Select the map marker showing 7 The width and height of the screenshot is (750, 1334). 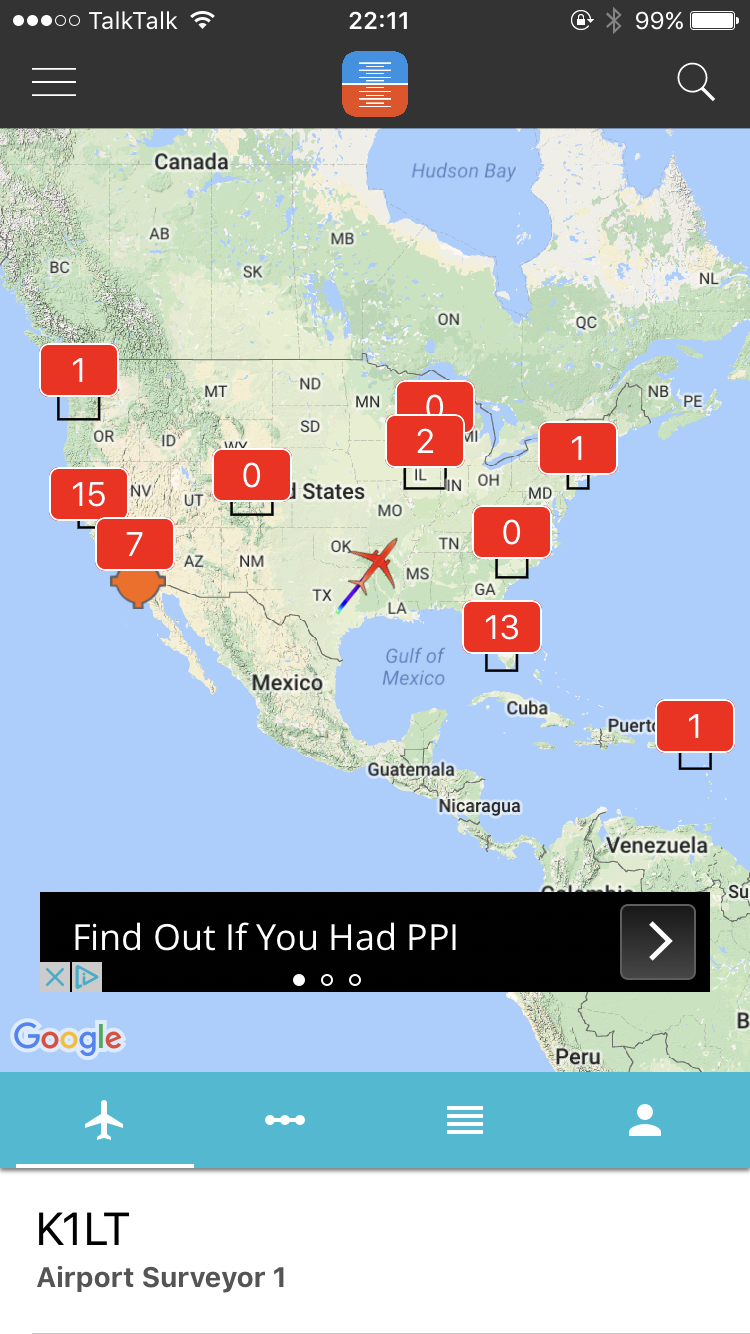[134, 544]
